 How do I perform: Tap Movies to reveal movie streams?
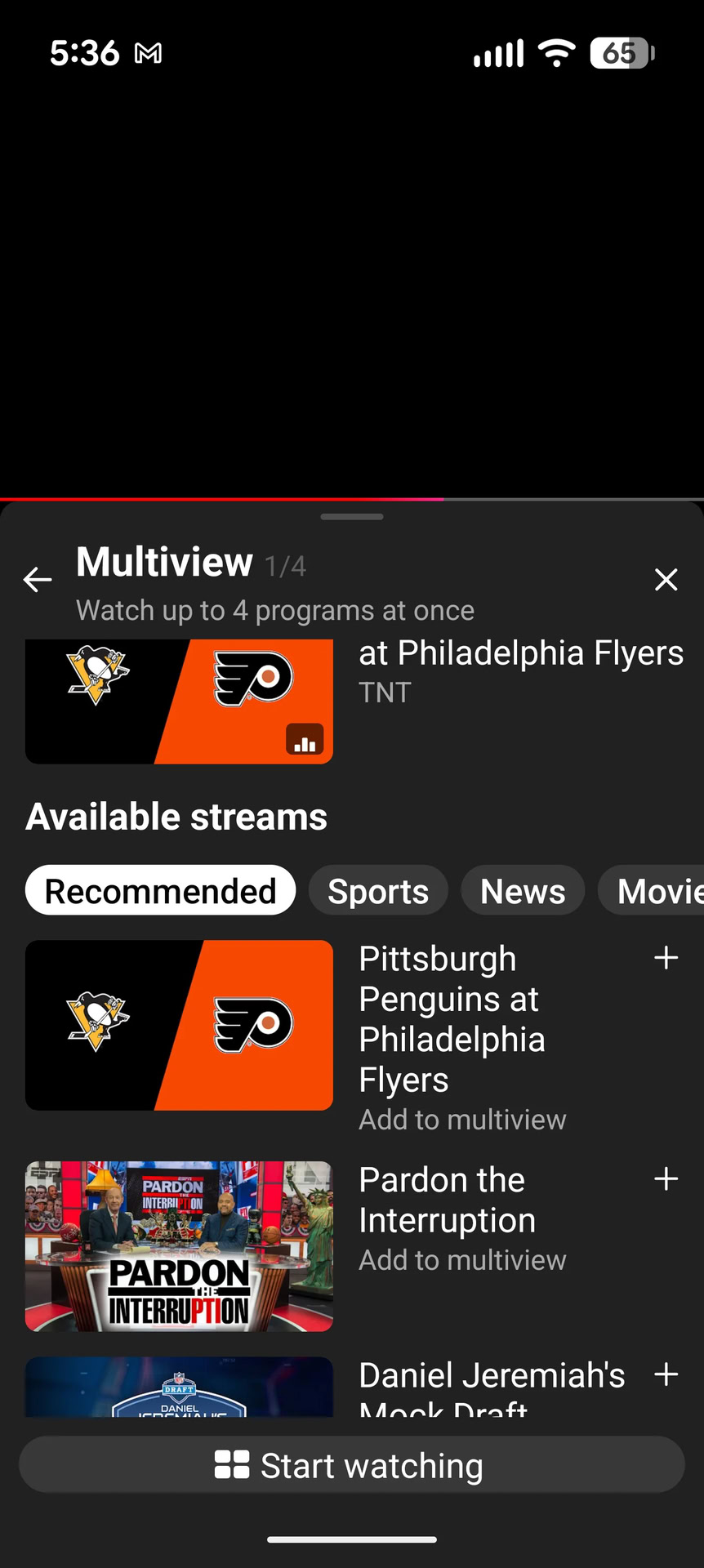click(x=660, y=890)
